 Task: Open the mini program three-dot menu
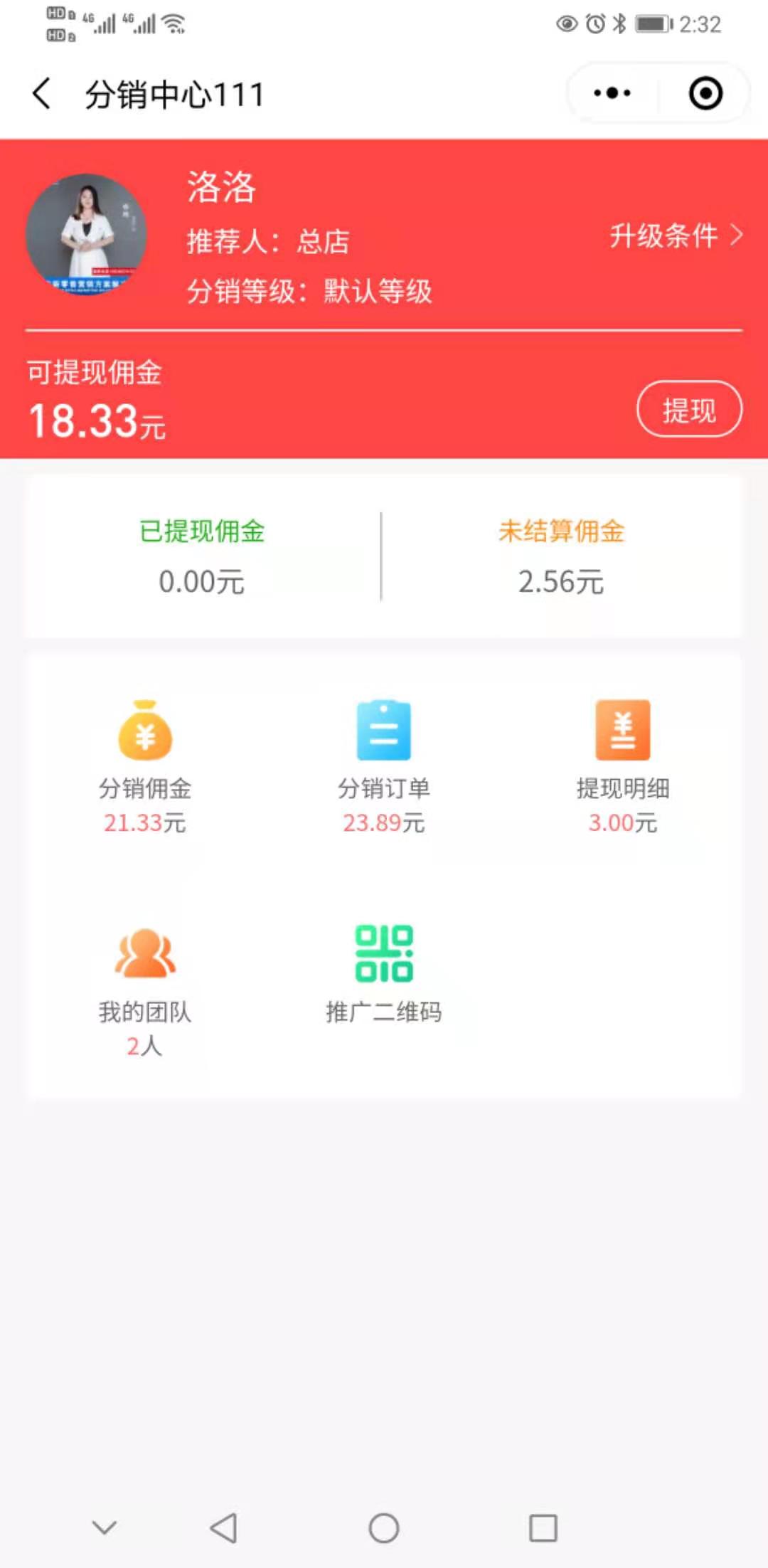pos(612,93)
